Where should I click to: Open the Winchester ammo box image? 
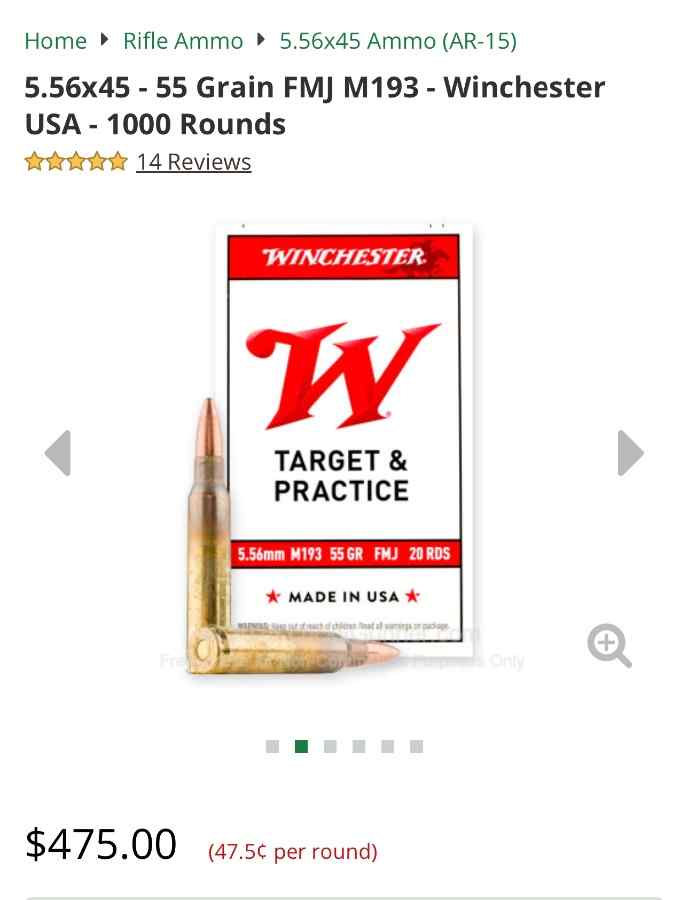coord(343,440)
